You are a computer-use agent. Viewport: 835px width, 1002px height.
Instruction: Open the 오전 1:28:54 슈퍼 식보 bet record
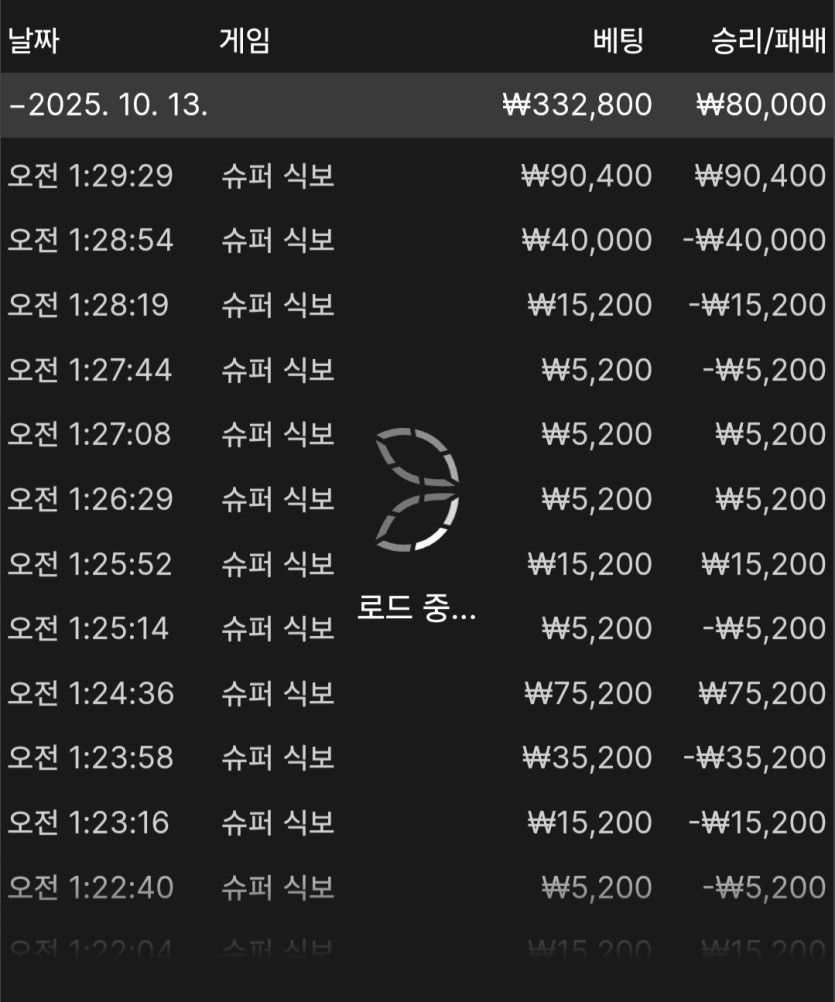pyautogui.click(x=417, y=240)
